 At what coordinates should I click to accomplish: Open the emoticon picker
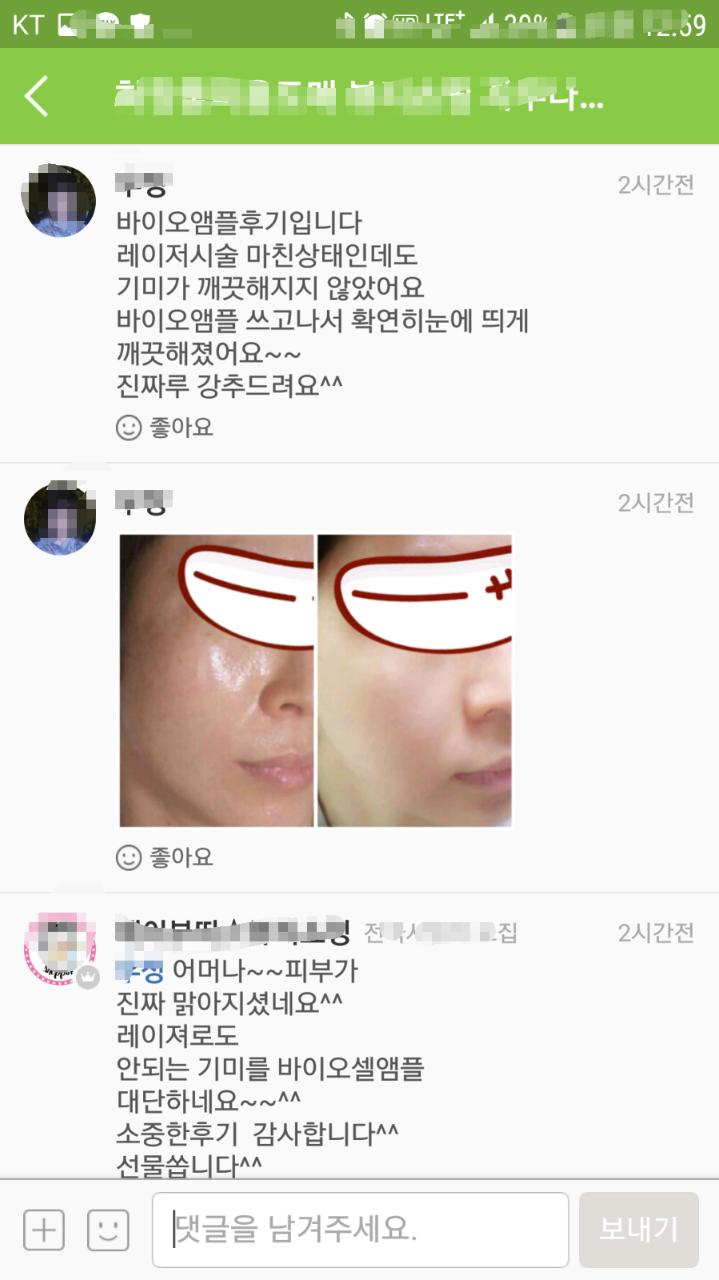(x=108, y=1230)
